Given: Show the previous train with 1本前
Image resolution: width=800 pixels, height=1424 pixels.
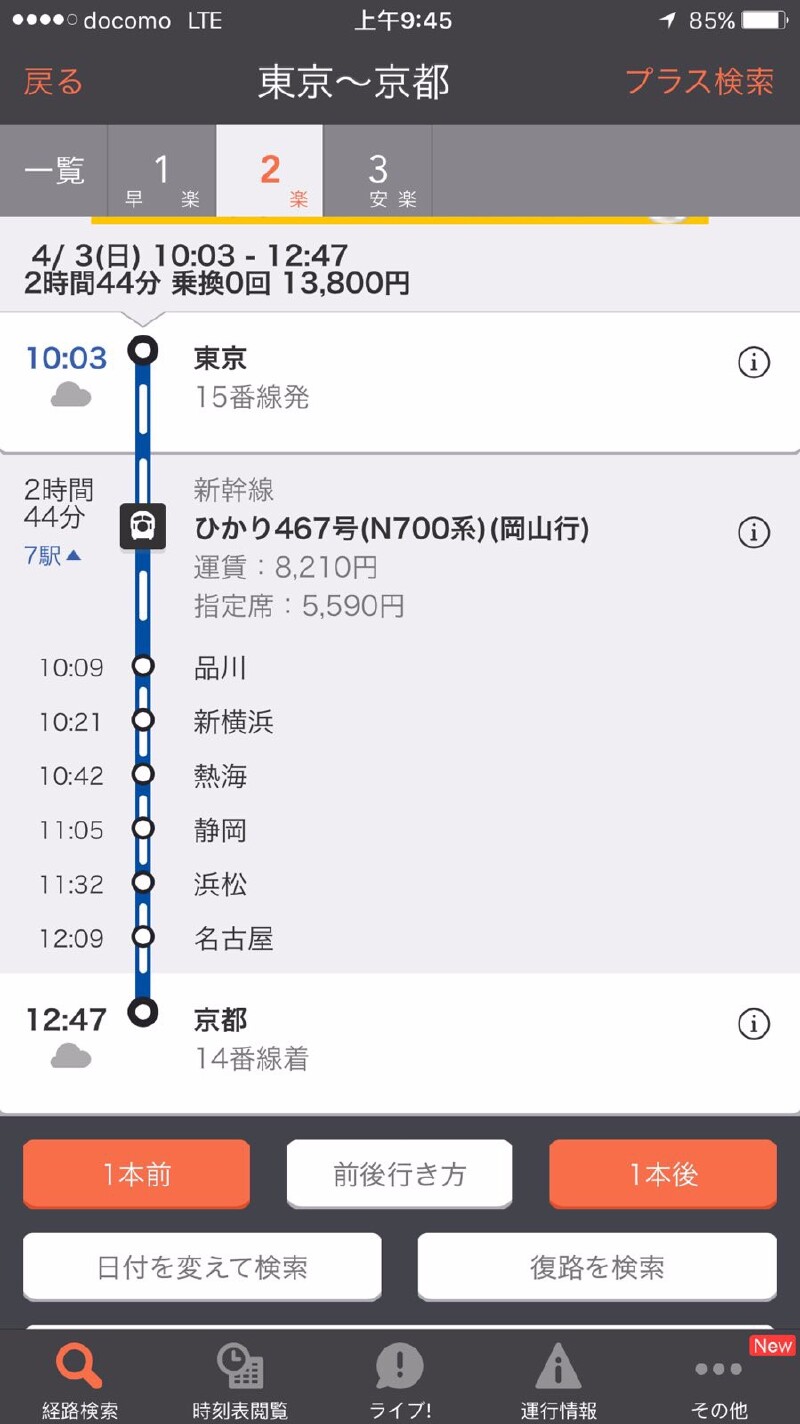Looking at the screenshot, I should click(137, 1174).
